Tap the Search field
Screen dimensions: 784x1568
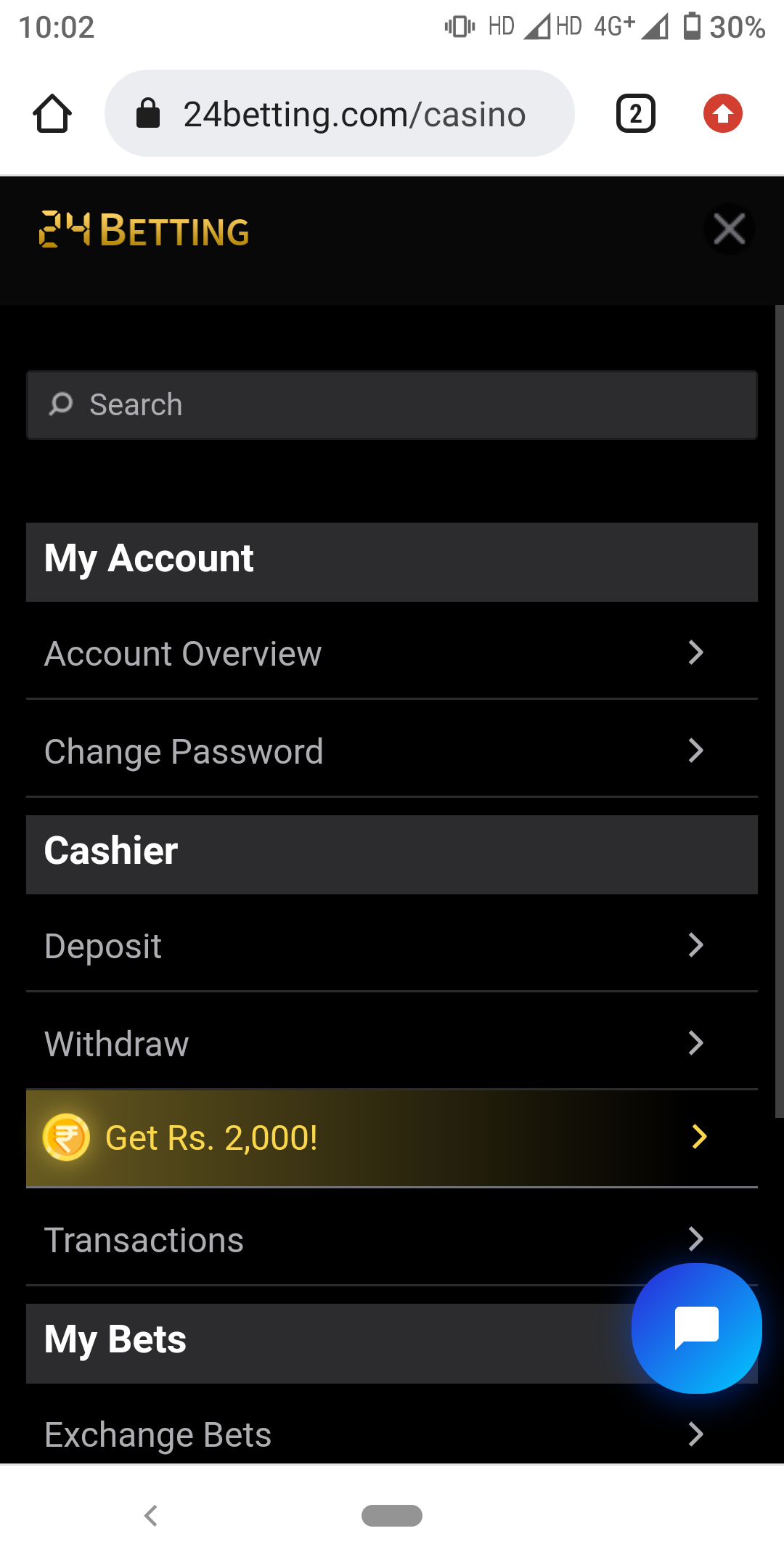[x=392, y=405]
